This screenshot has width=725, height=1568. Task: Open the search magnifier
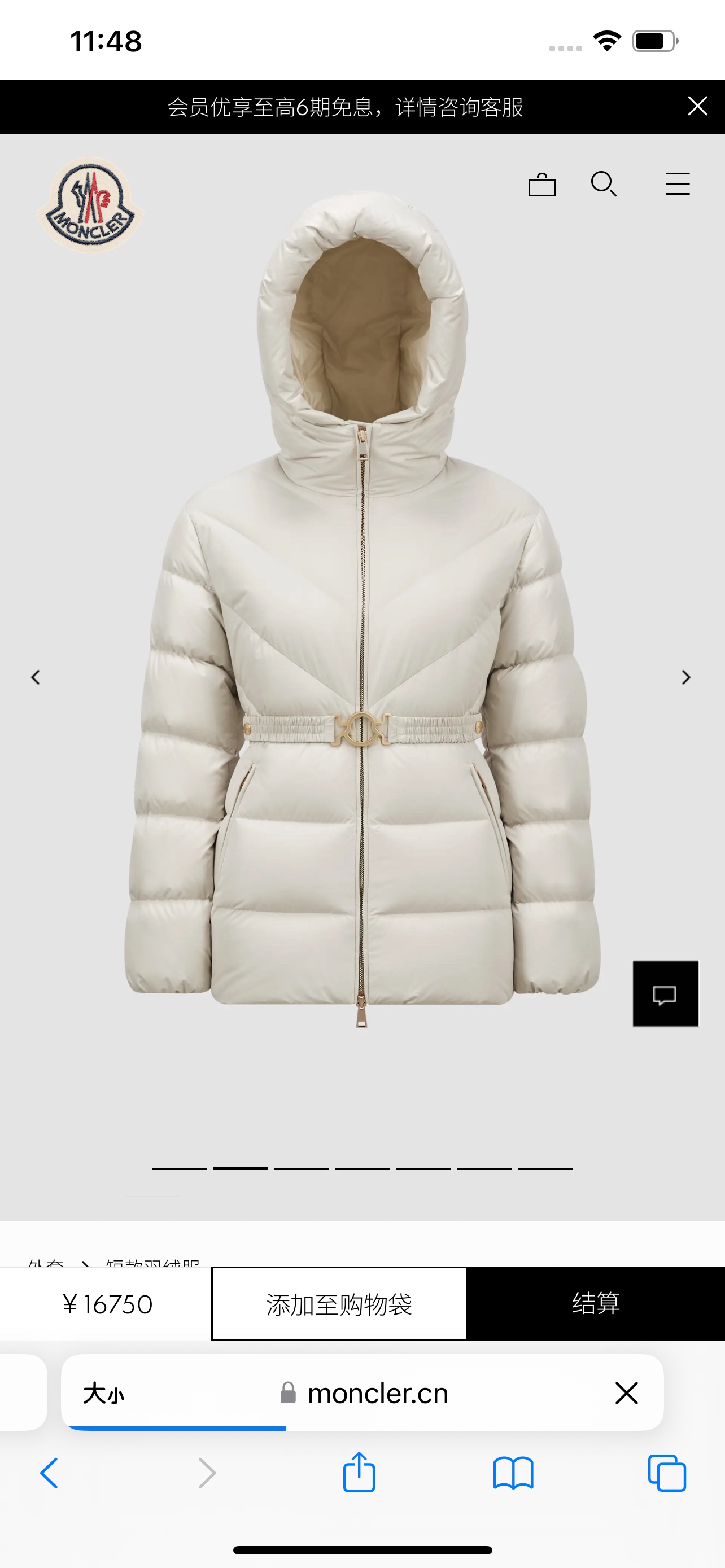coord(604,184)
